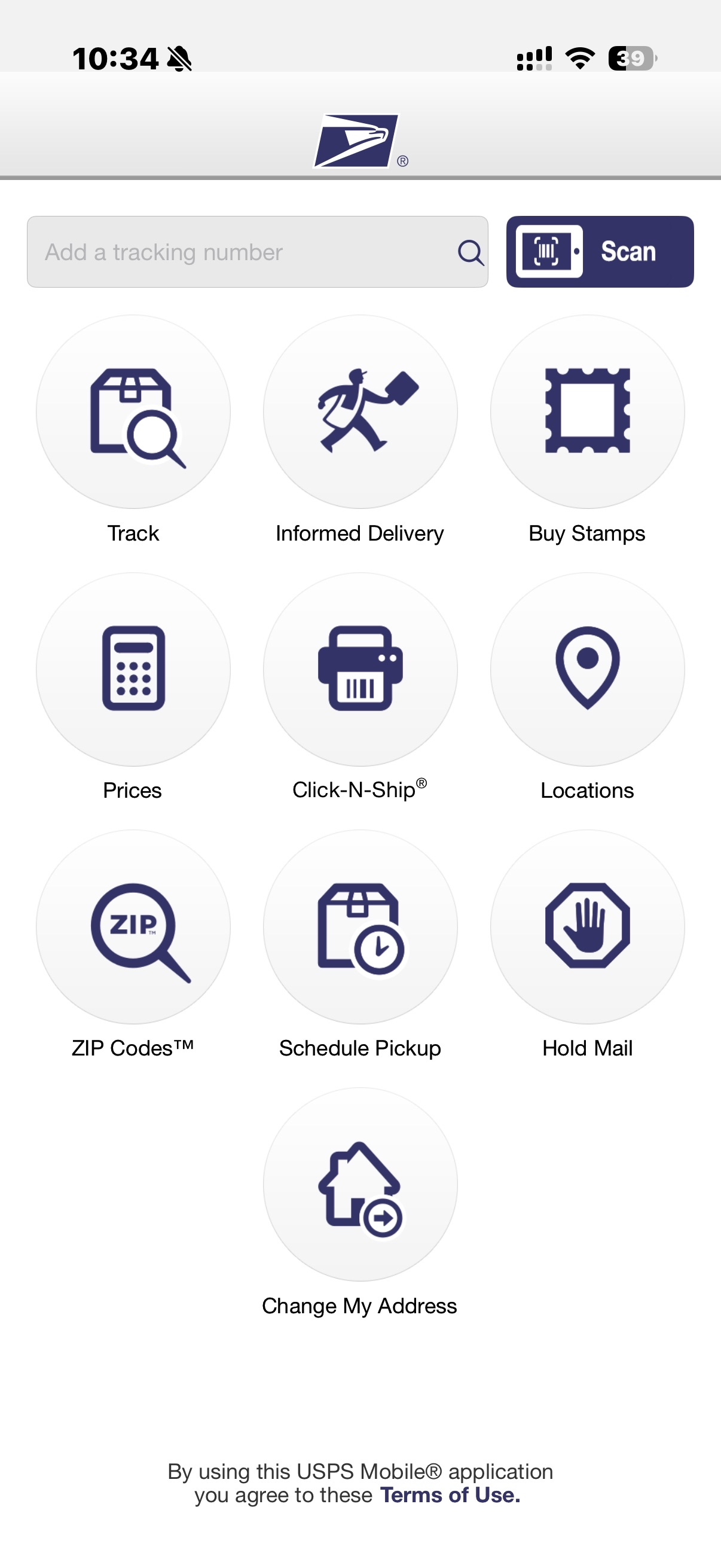Screen dimensions: 721x1568
Task: Tap the battery indicator showing 39
Action: pyautogui.click(x=631, y=58)
